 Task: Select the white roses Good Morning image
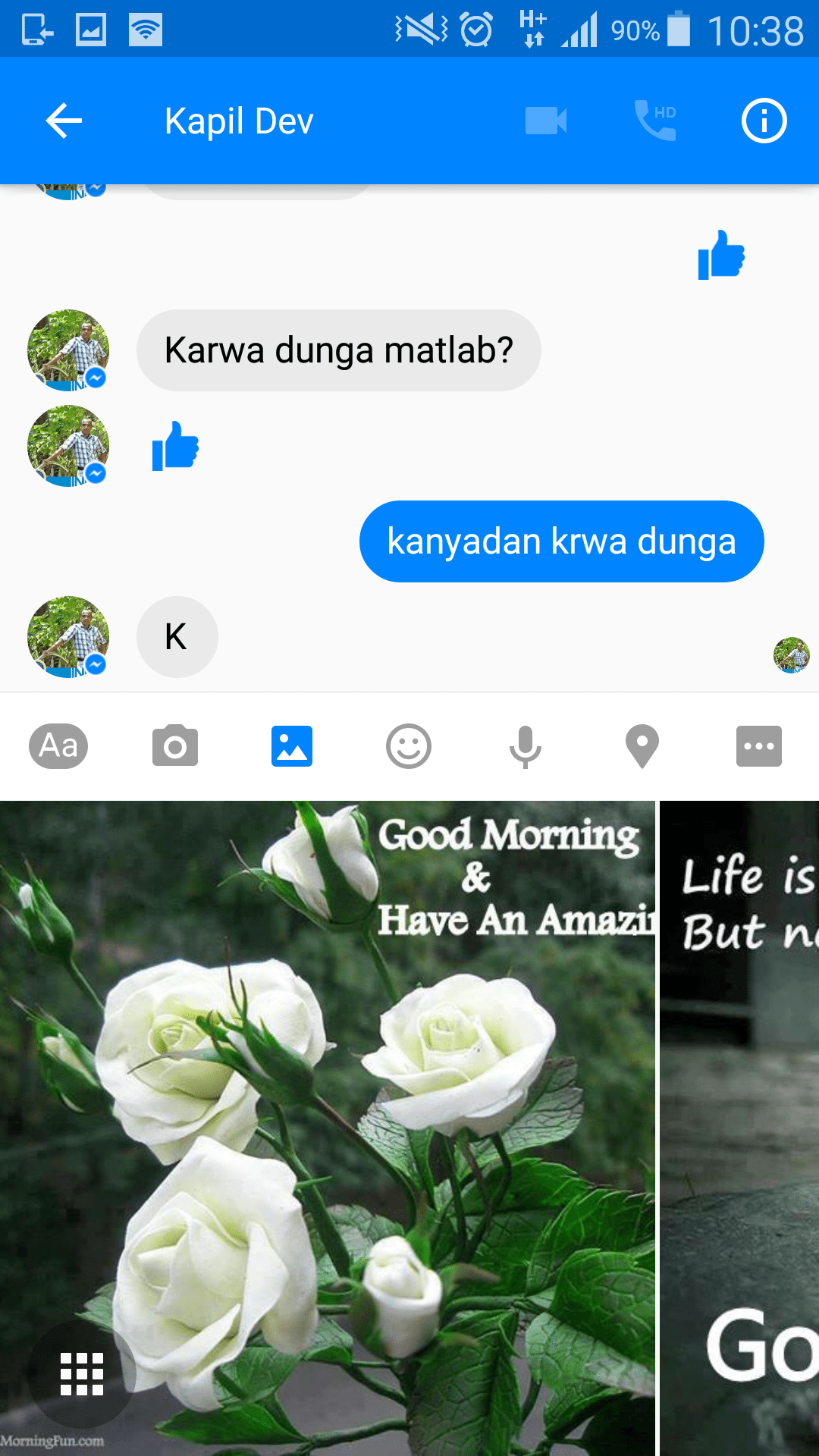tap(328, 1128)
